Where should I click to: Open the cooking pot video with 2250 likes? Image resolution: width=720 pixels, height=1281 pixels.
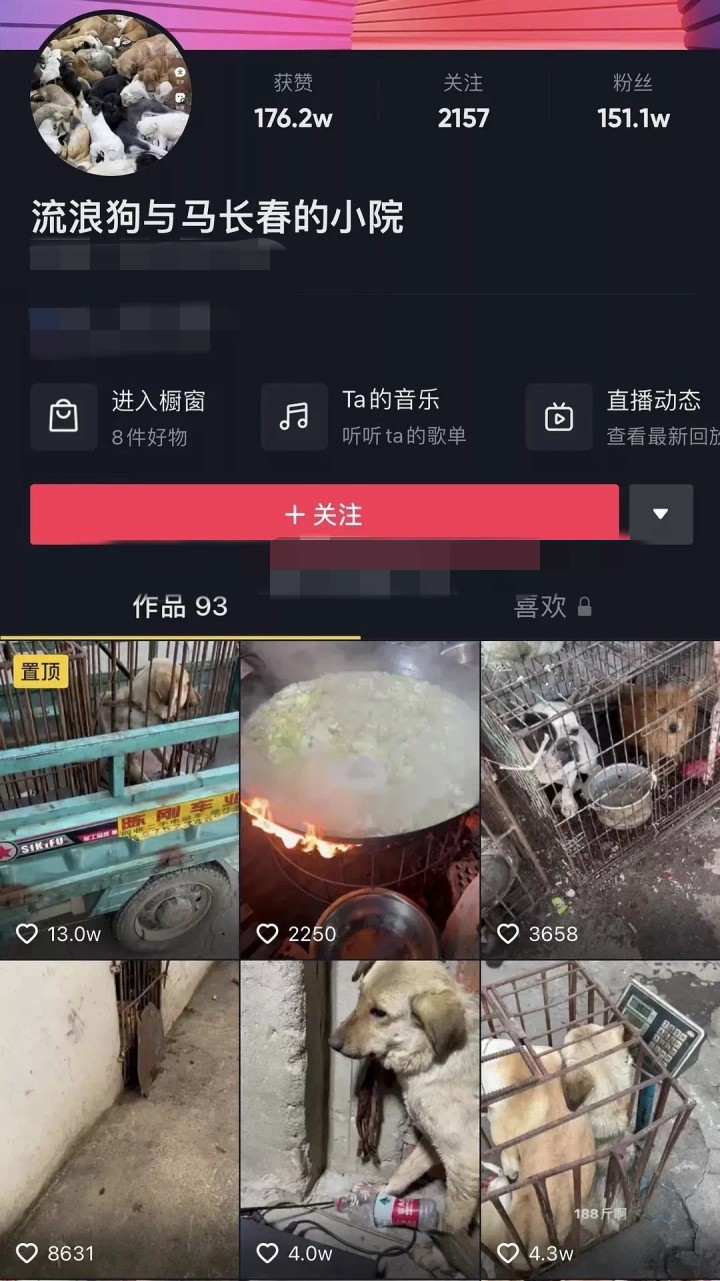(360, 800)
